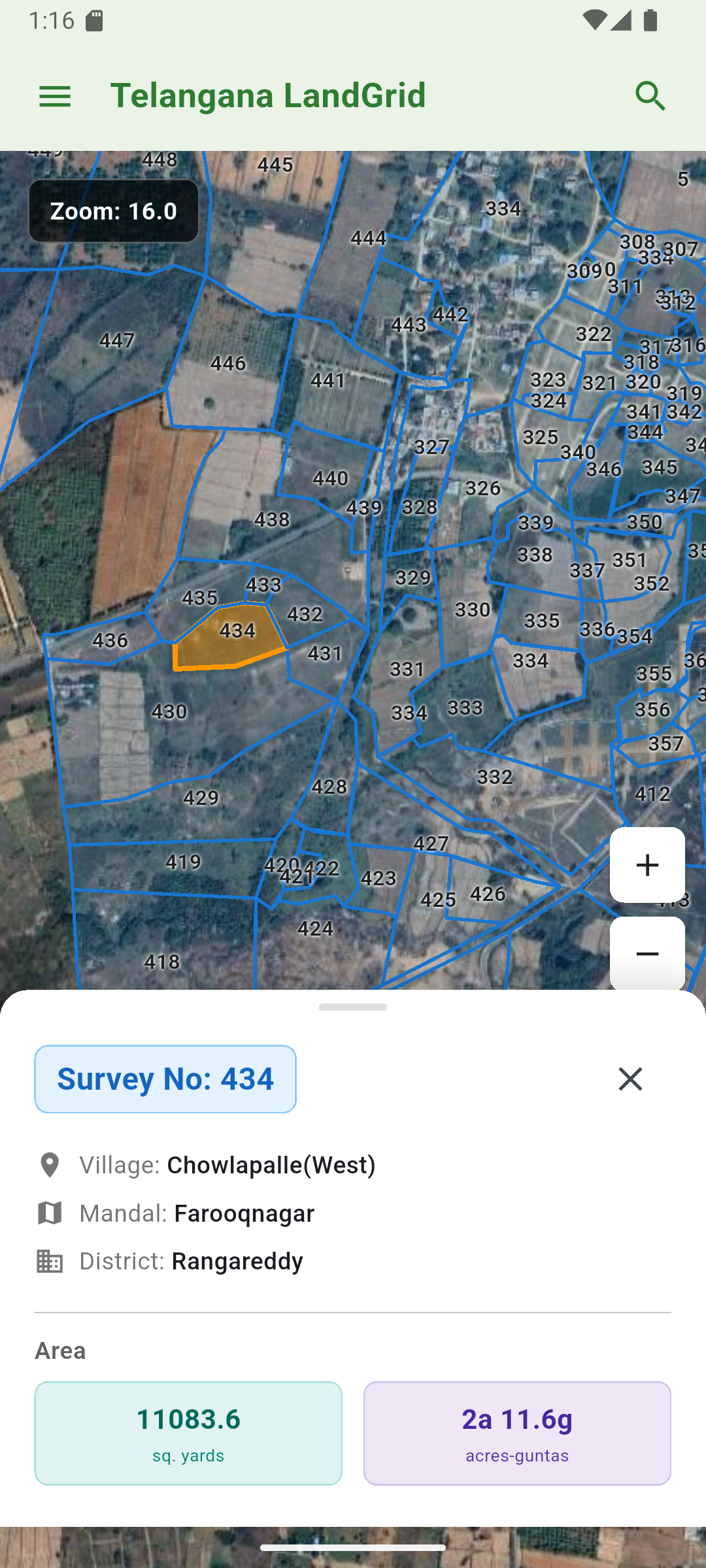Click the map icon beside Mandal

(50, 1212)
